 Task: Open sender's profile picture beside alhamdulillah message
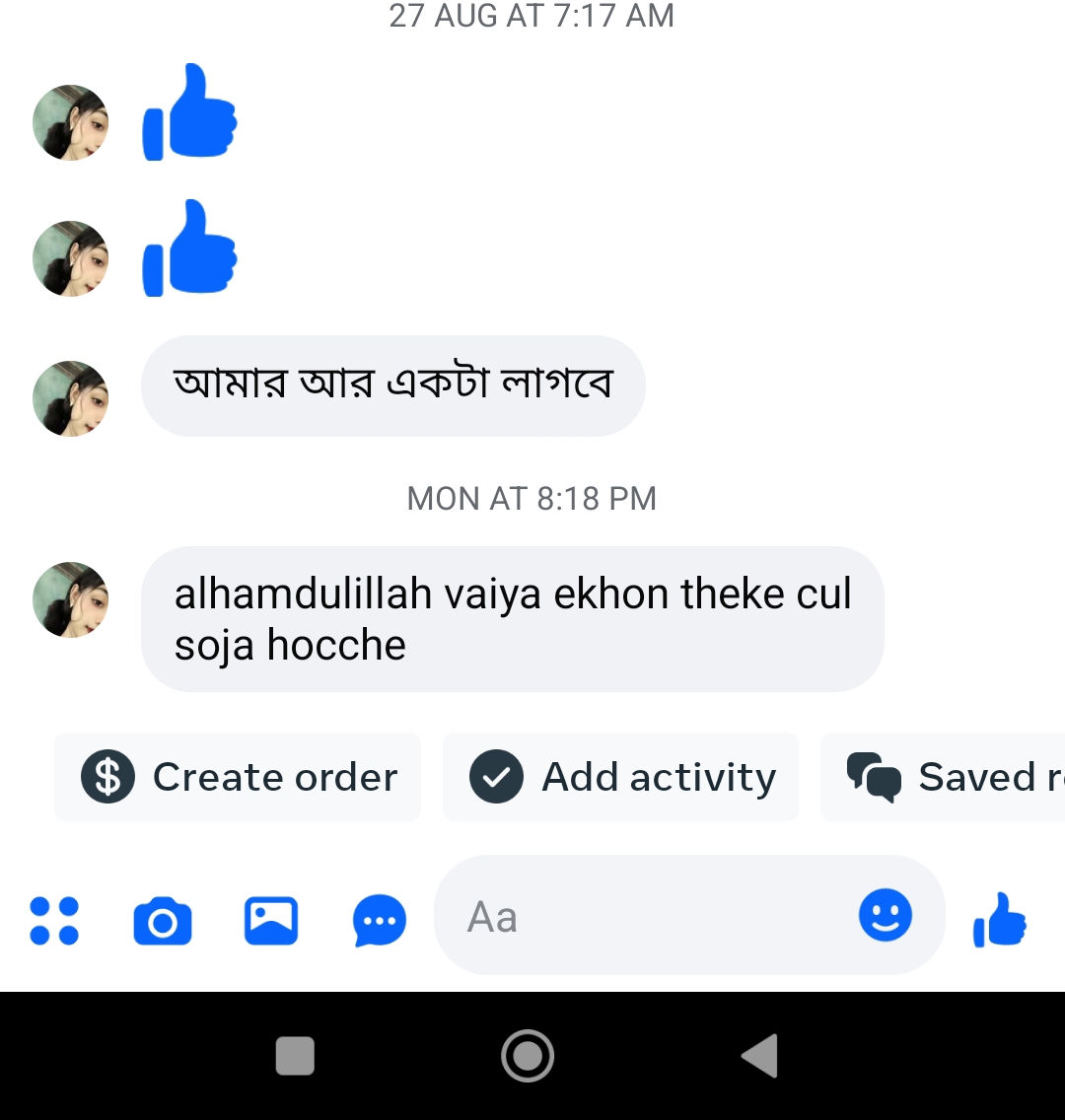point(70,599)
